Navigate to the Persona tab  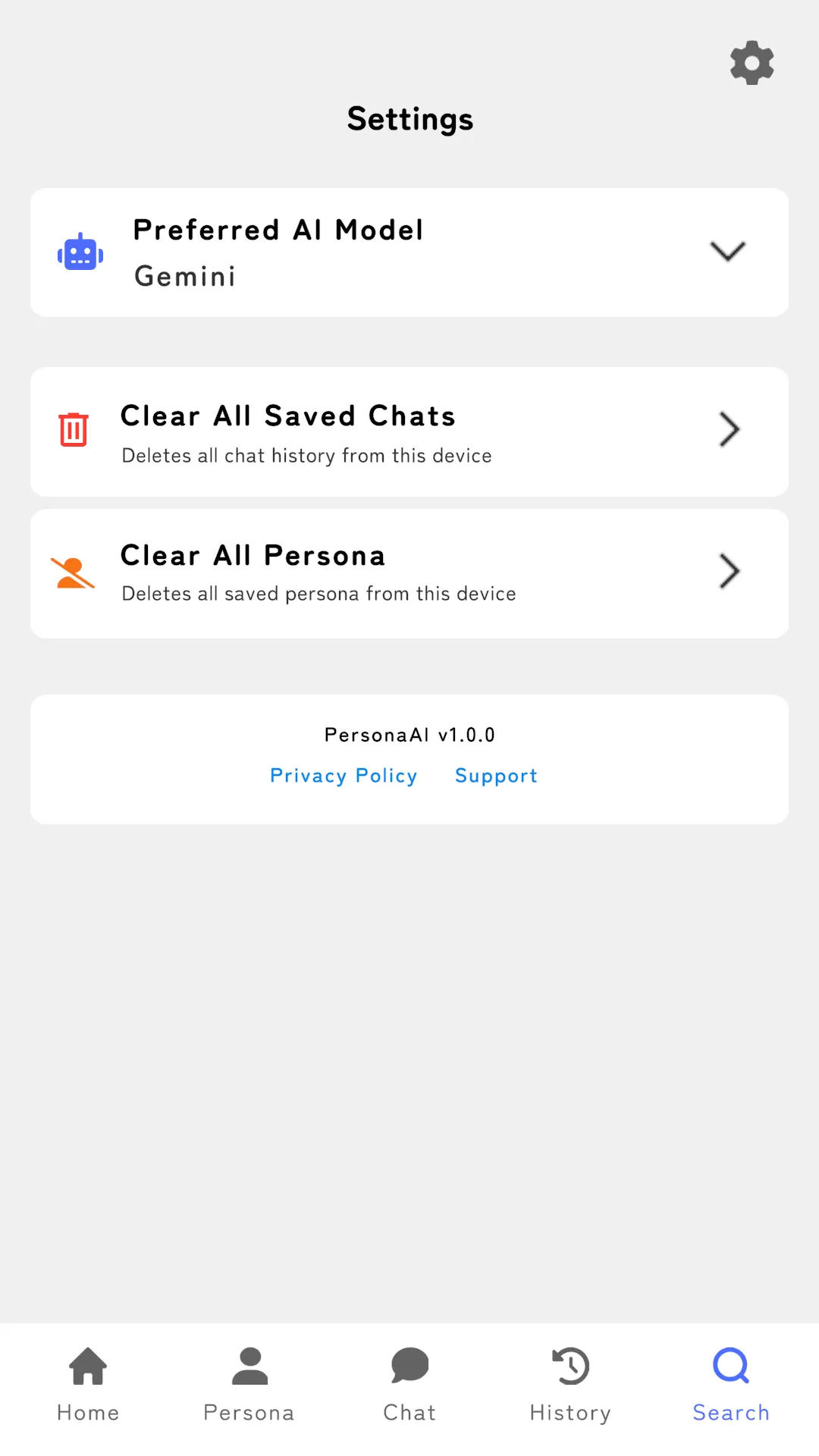coord(249,1384)
